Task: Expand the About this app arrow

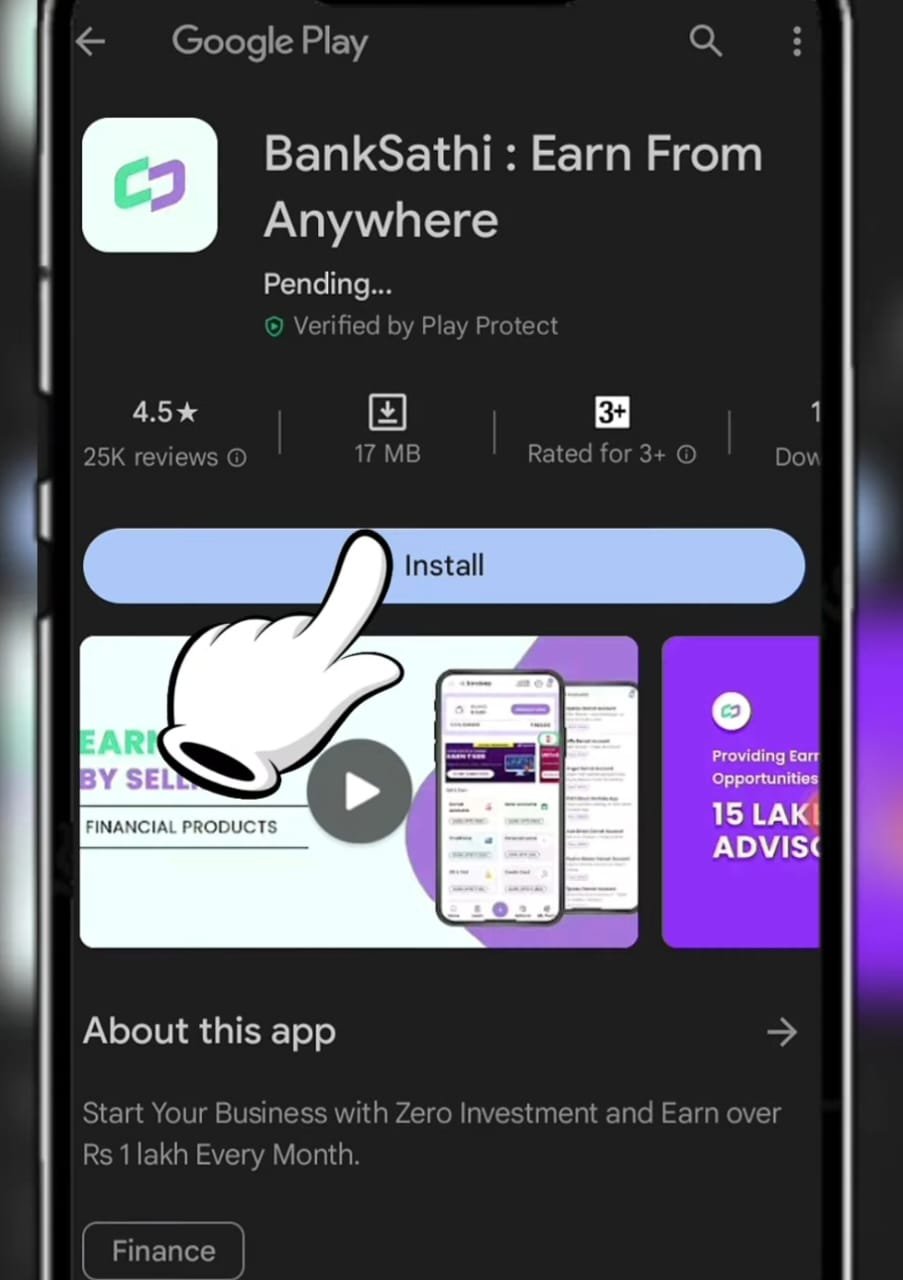Action: [781, 1032]
